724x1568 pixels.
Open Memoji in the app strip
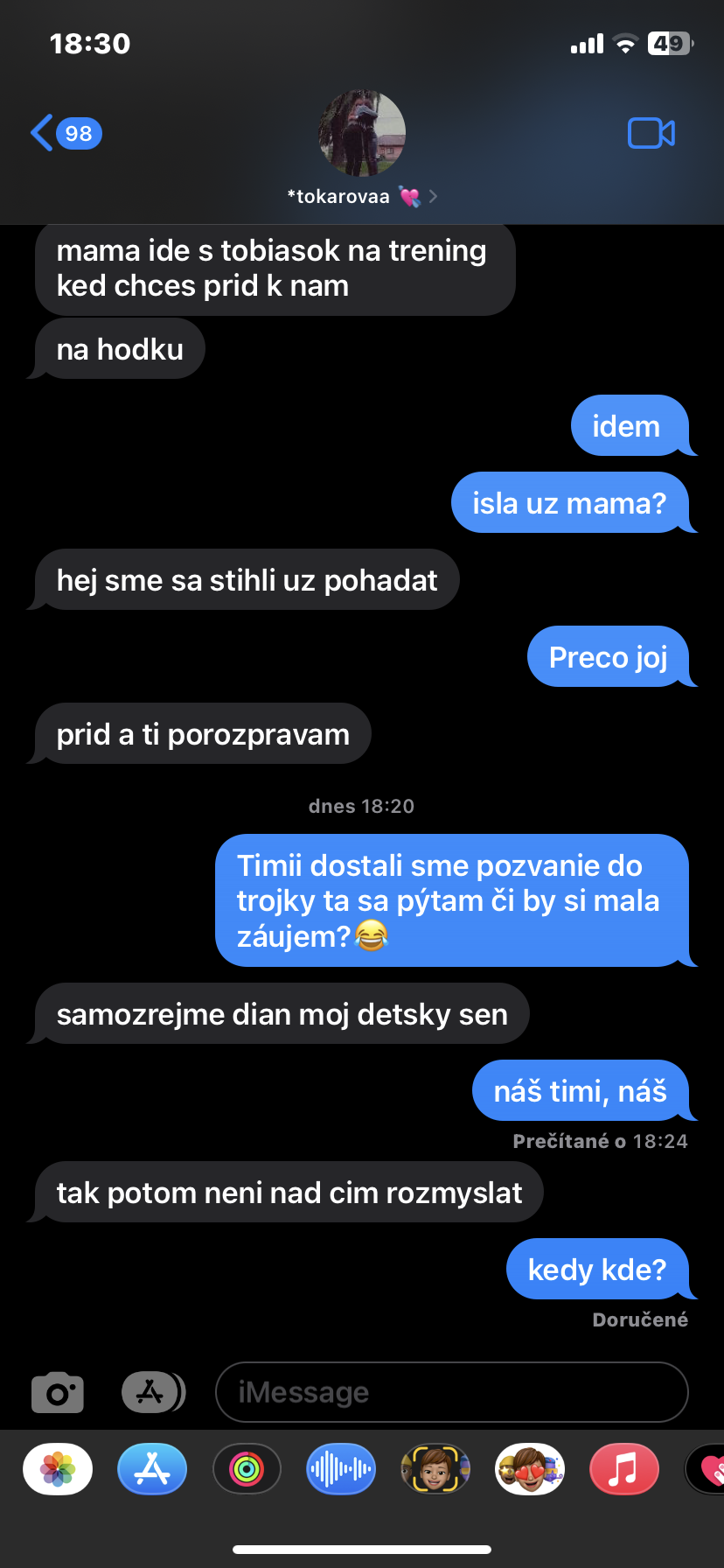click(435, 1469)
